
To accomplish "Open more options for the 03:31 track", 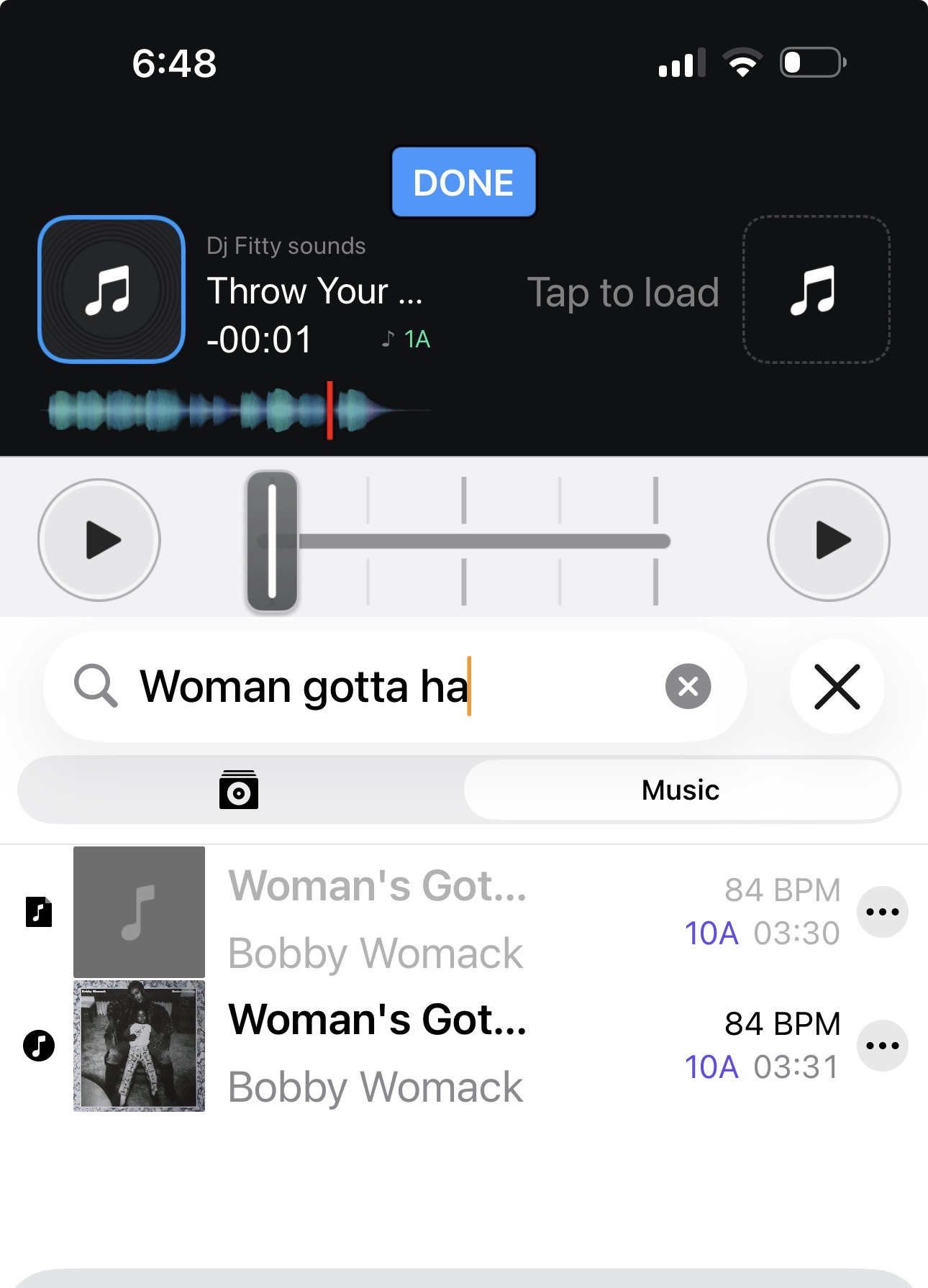I will (882, 1046).
